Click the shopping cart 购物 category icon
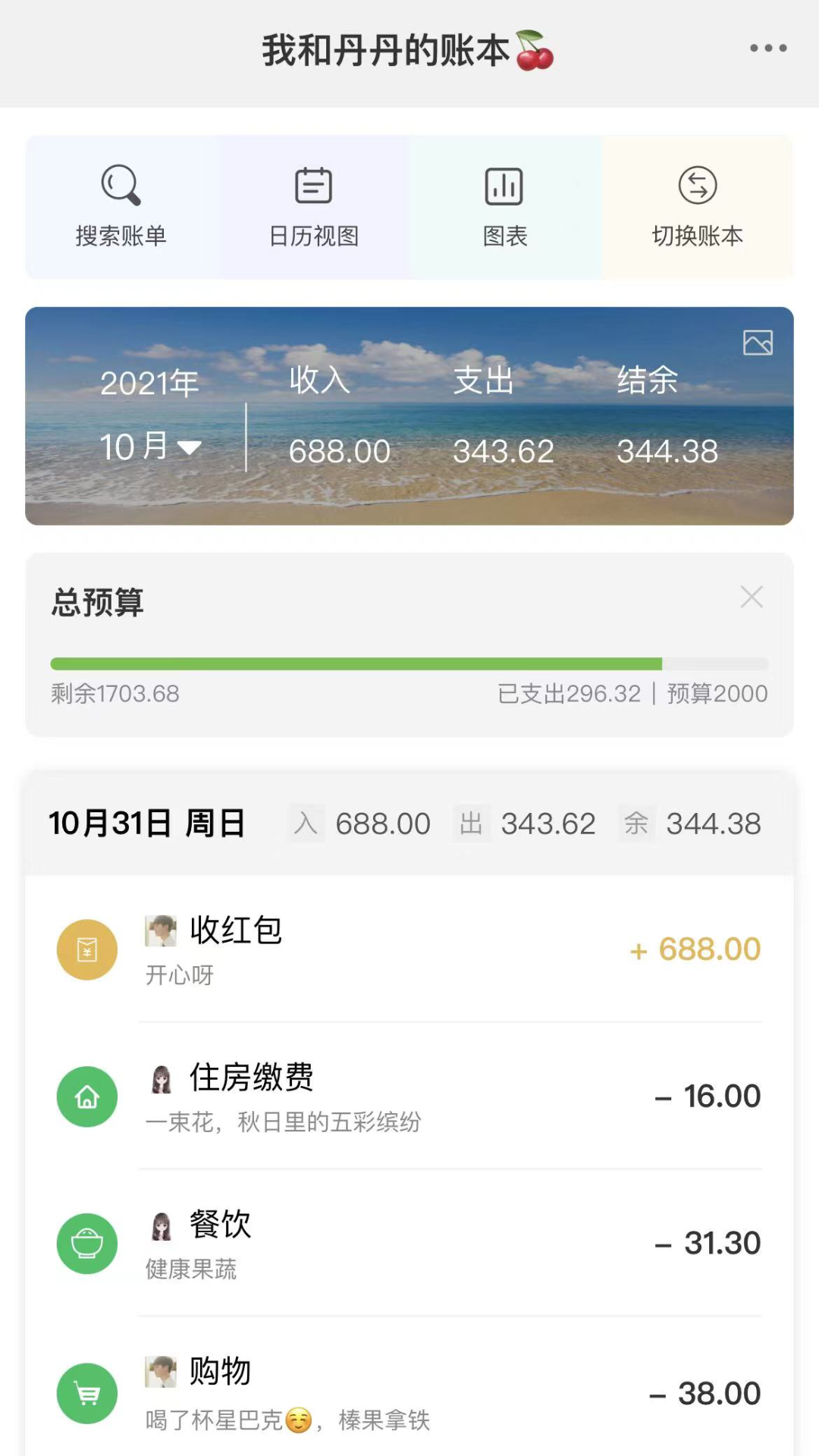The width and height of the screenshot is (819, 1456). tap(86, 1393)
